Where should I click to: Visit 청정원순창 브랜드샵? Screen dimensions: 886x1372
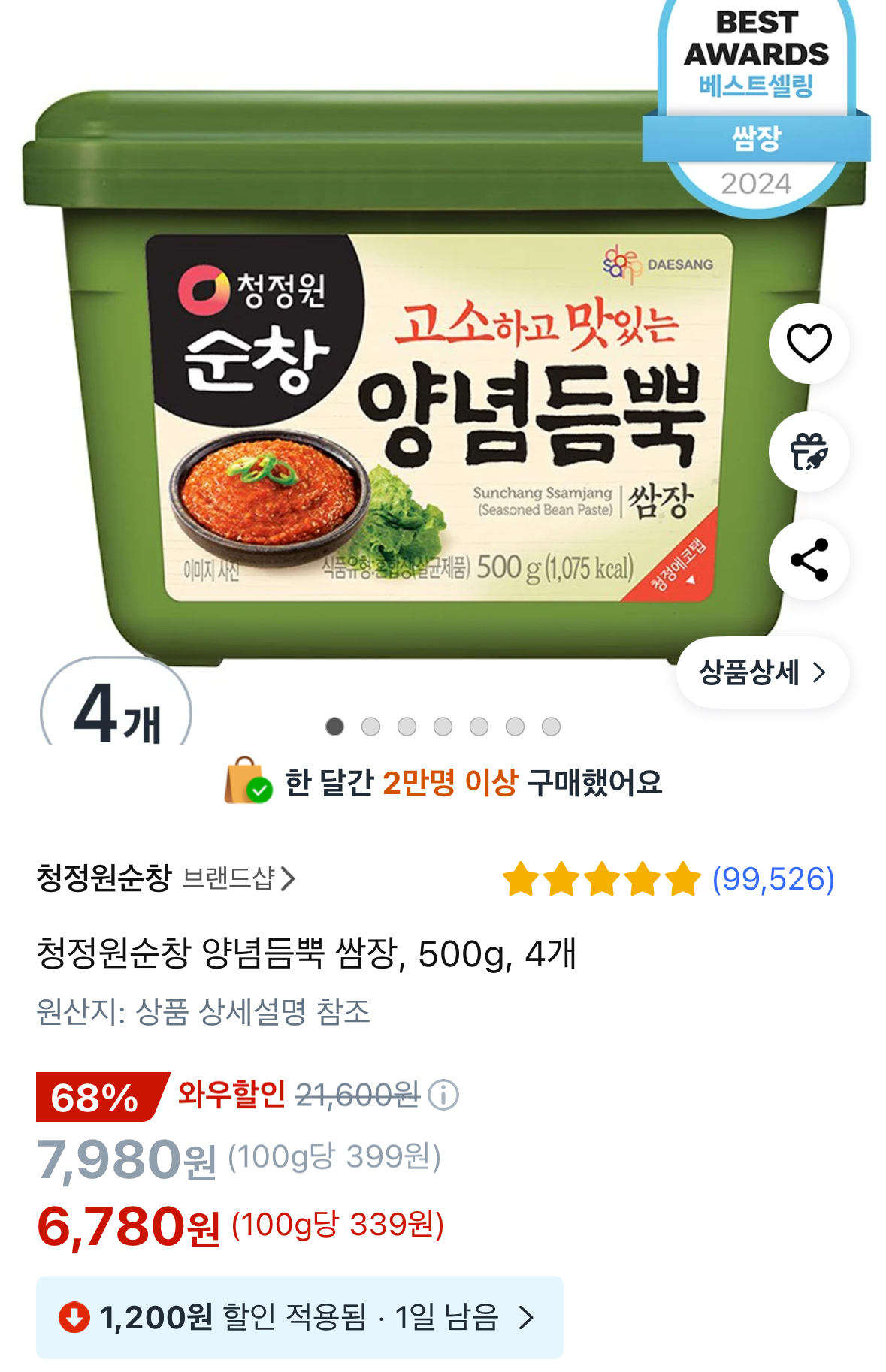pyautogui.click(x=165, y=878)
